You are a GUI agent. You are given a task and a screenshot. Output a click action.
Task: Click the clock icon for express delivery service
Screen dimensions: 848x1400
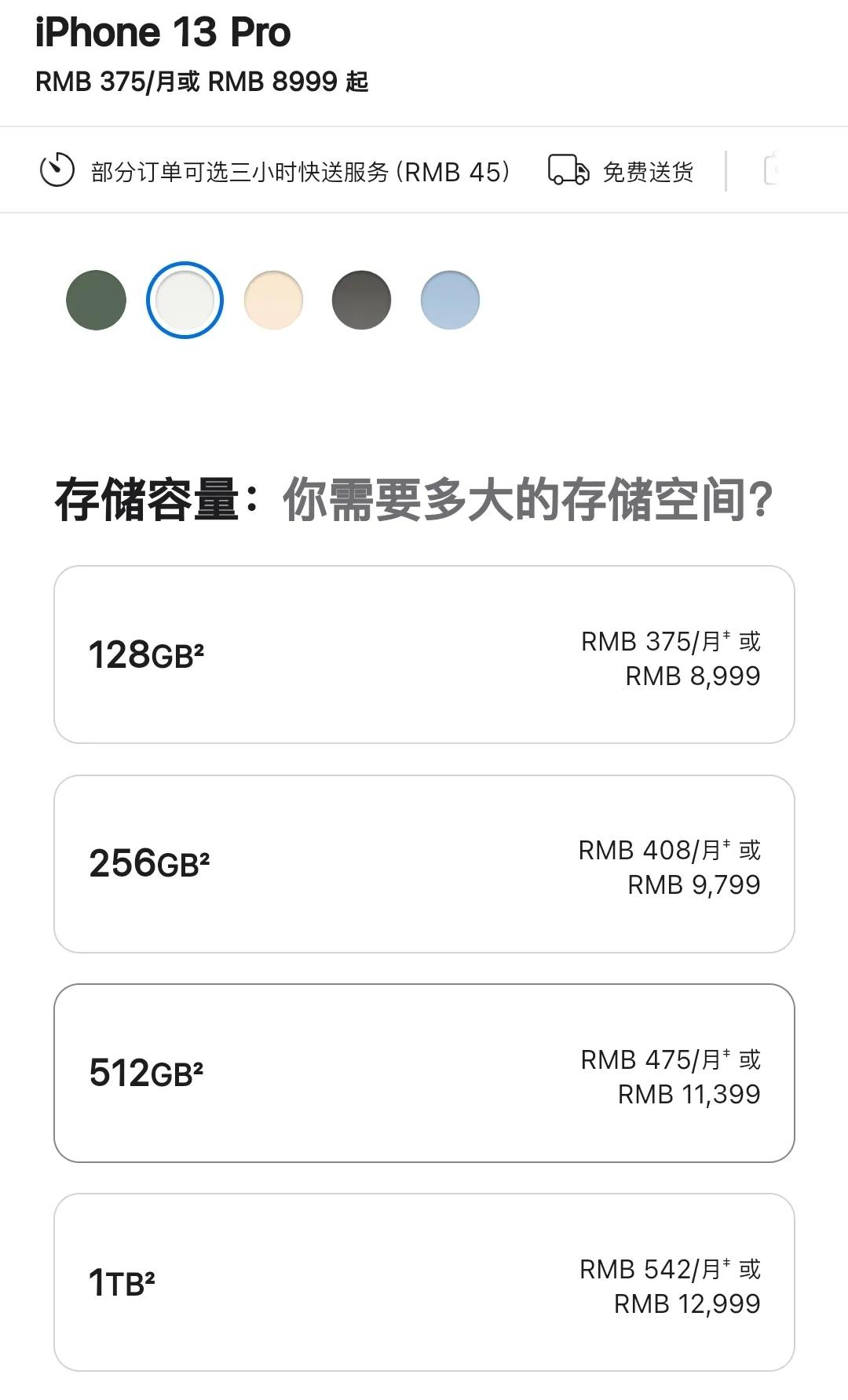point(55,170)
